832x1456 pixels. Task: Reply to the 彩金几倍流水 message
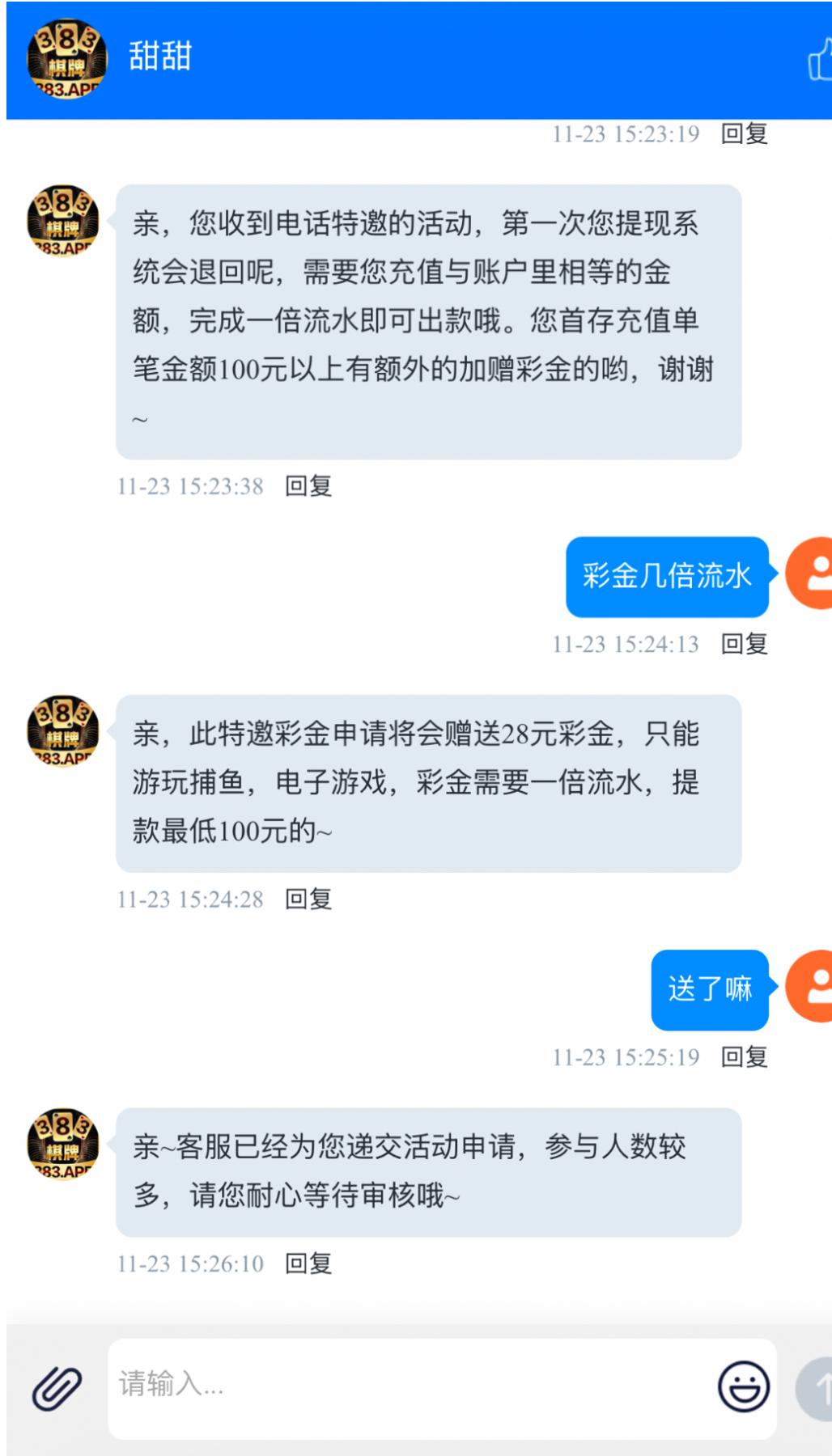point(744,644)
